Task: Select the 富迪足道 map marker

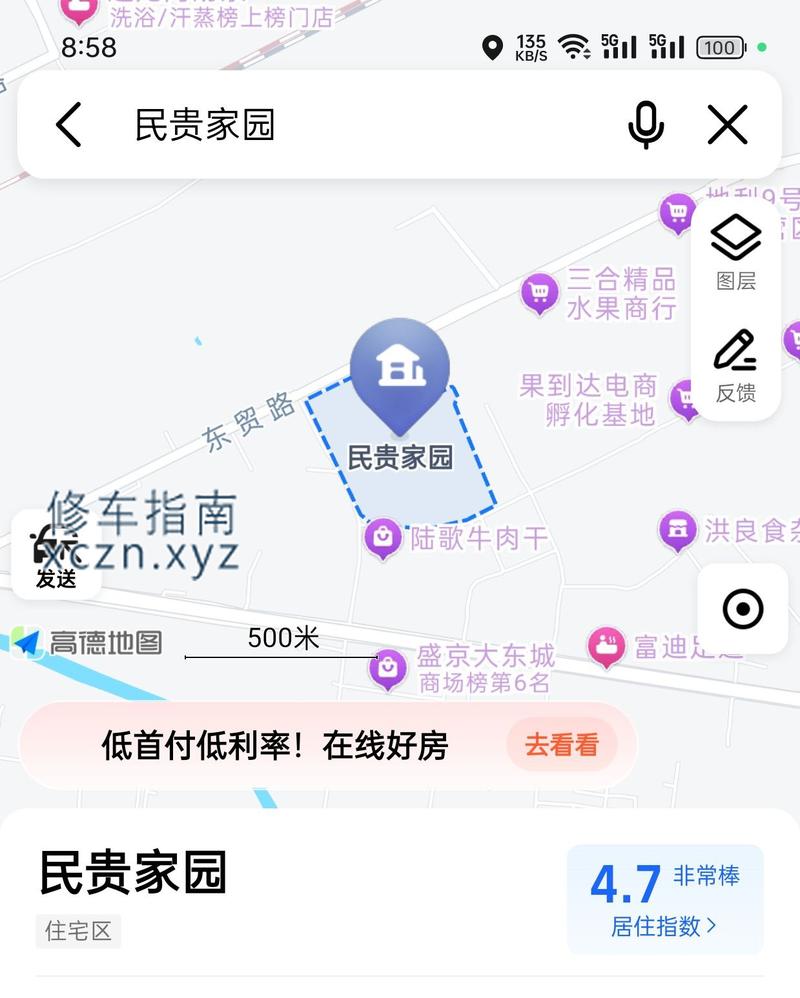Action: [x=606, y=647]
